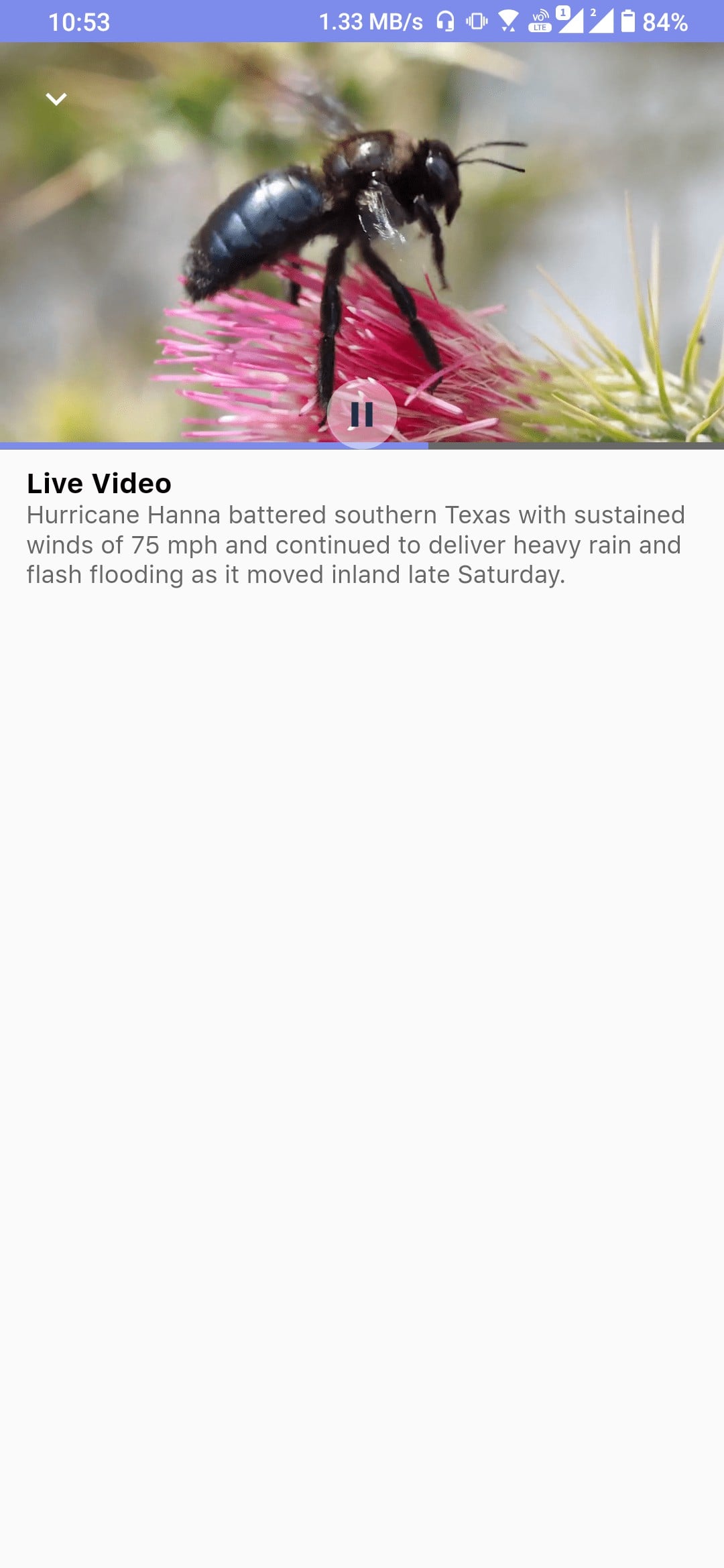Pause the live video playback
Image resolution: width=724 pixels, height=1568 pixels.
(362, 414)
